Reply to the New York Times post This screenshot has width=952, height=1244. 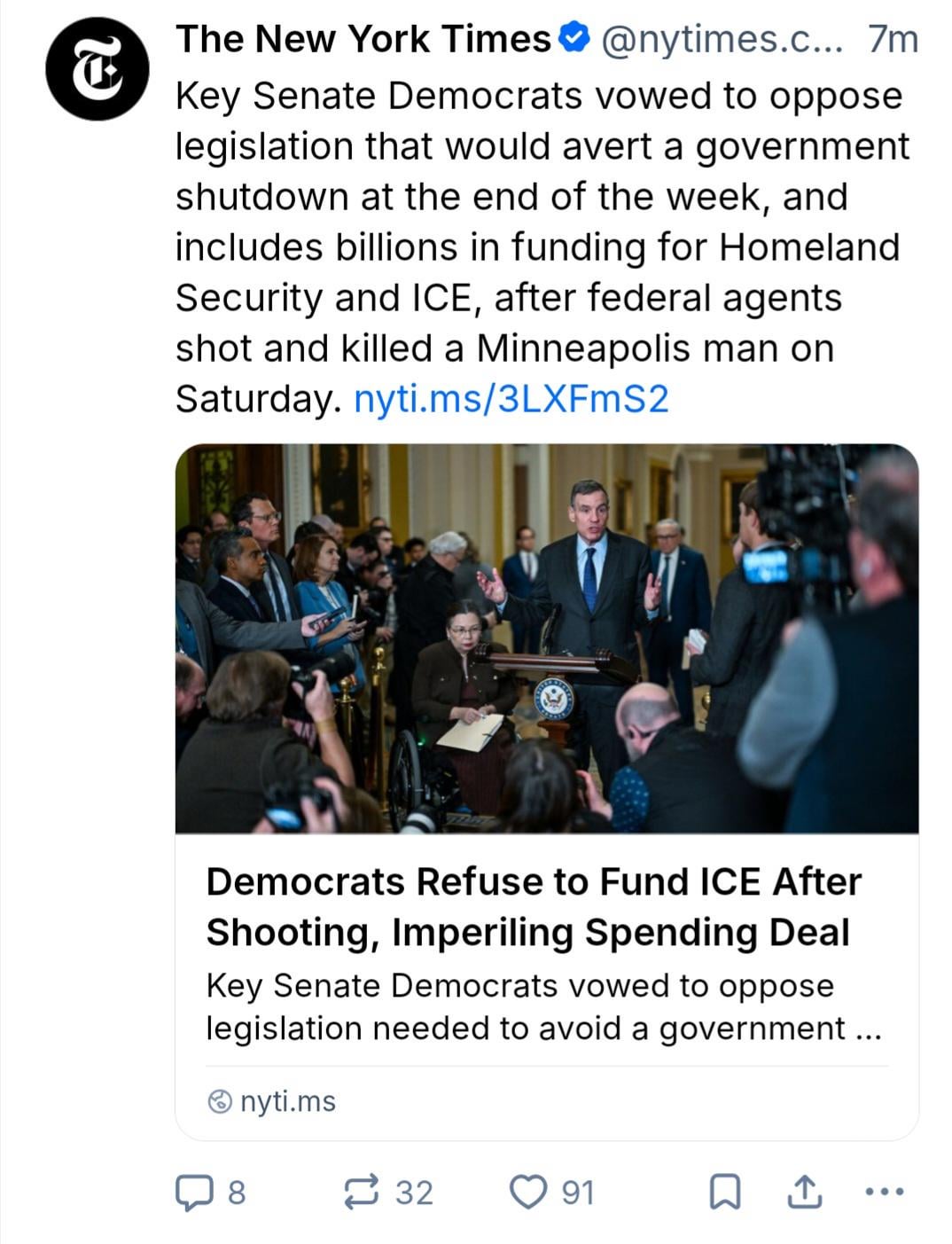click(192, 1192)
